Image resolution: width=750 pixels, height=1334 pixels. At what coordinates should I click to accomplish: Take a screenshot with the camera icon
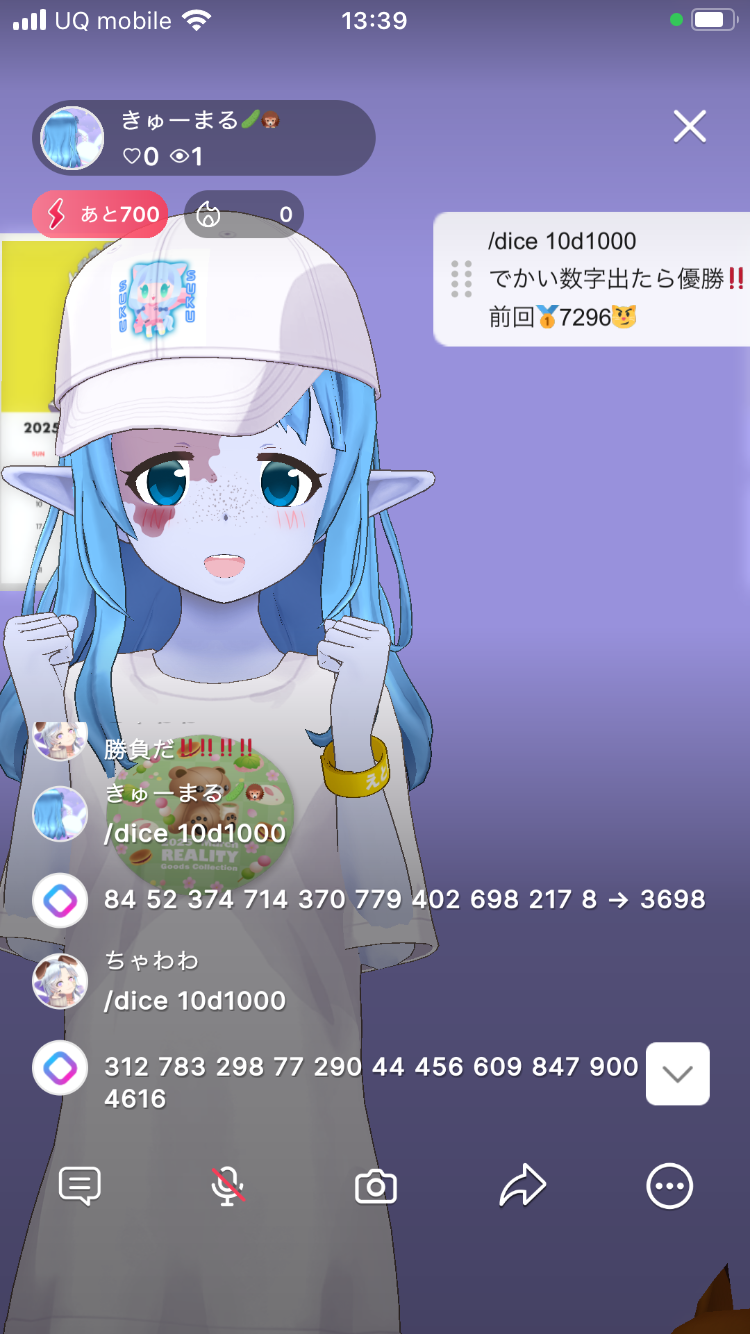tap(376, 1187)
